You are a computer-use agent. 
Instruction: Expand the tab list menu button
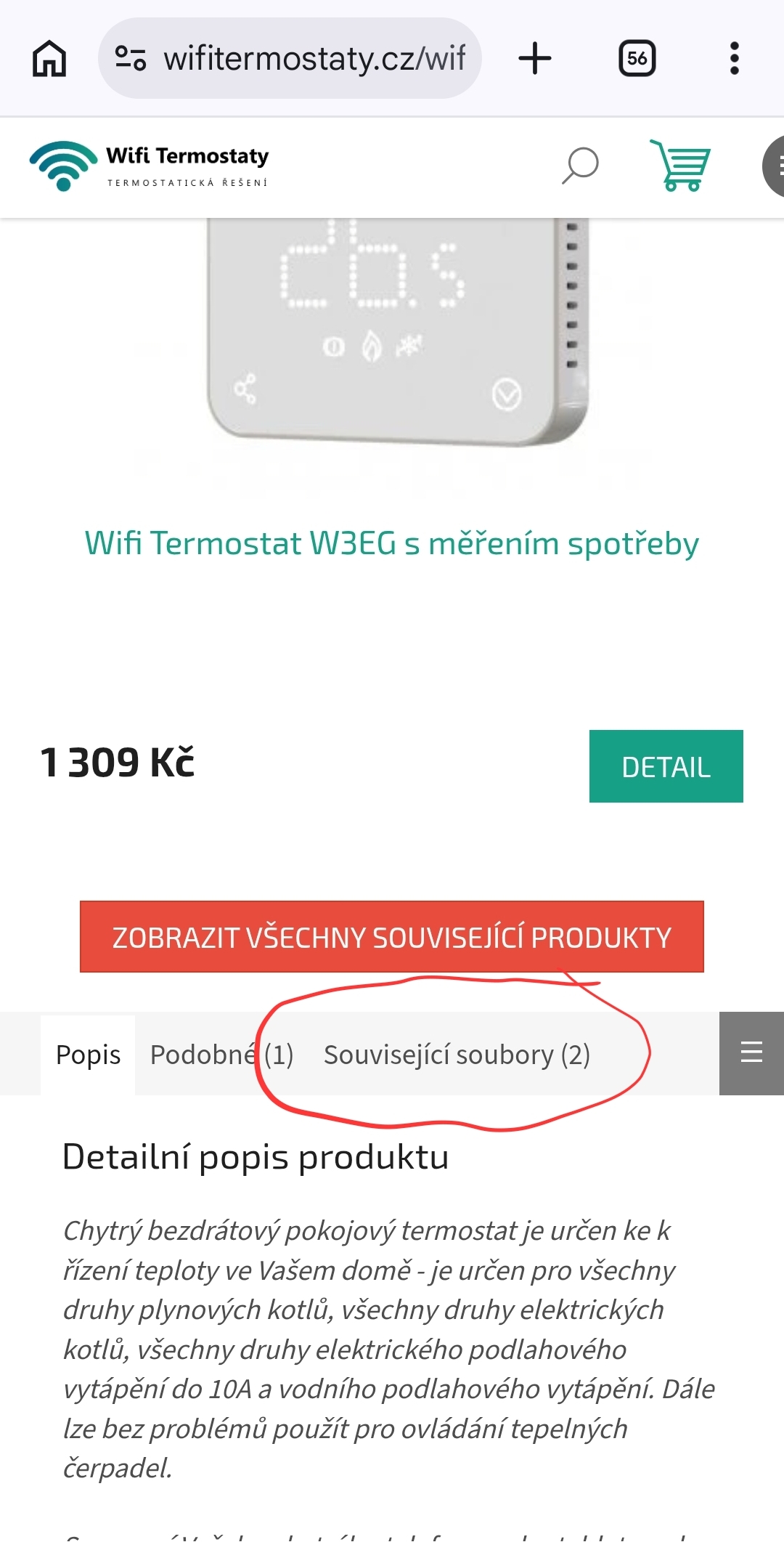tap(751, 1053)
